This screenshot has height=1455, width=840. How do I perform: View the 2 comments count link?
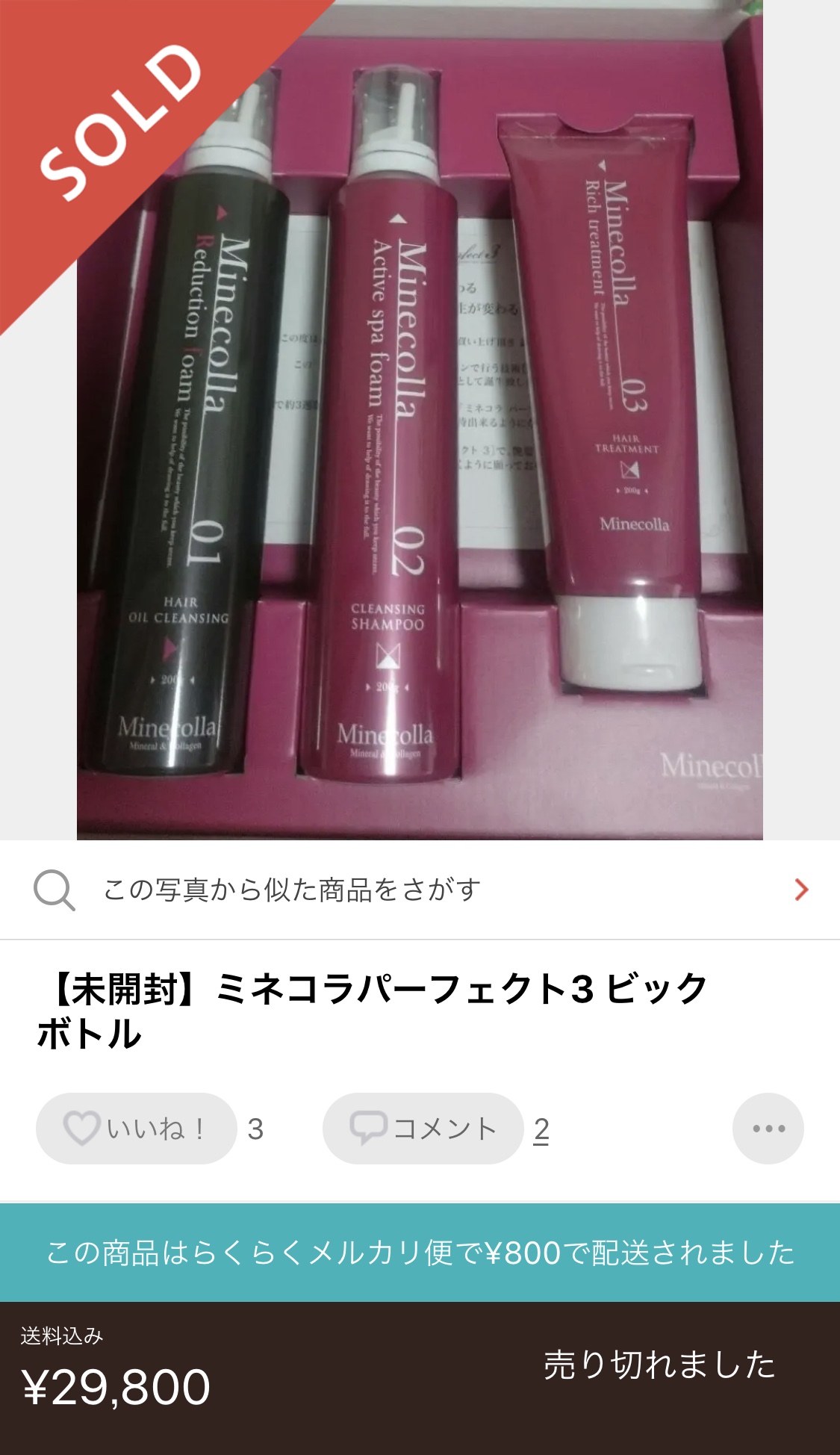pos(541,1130)
